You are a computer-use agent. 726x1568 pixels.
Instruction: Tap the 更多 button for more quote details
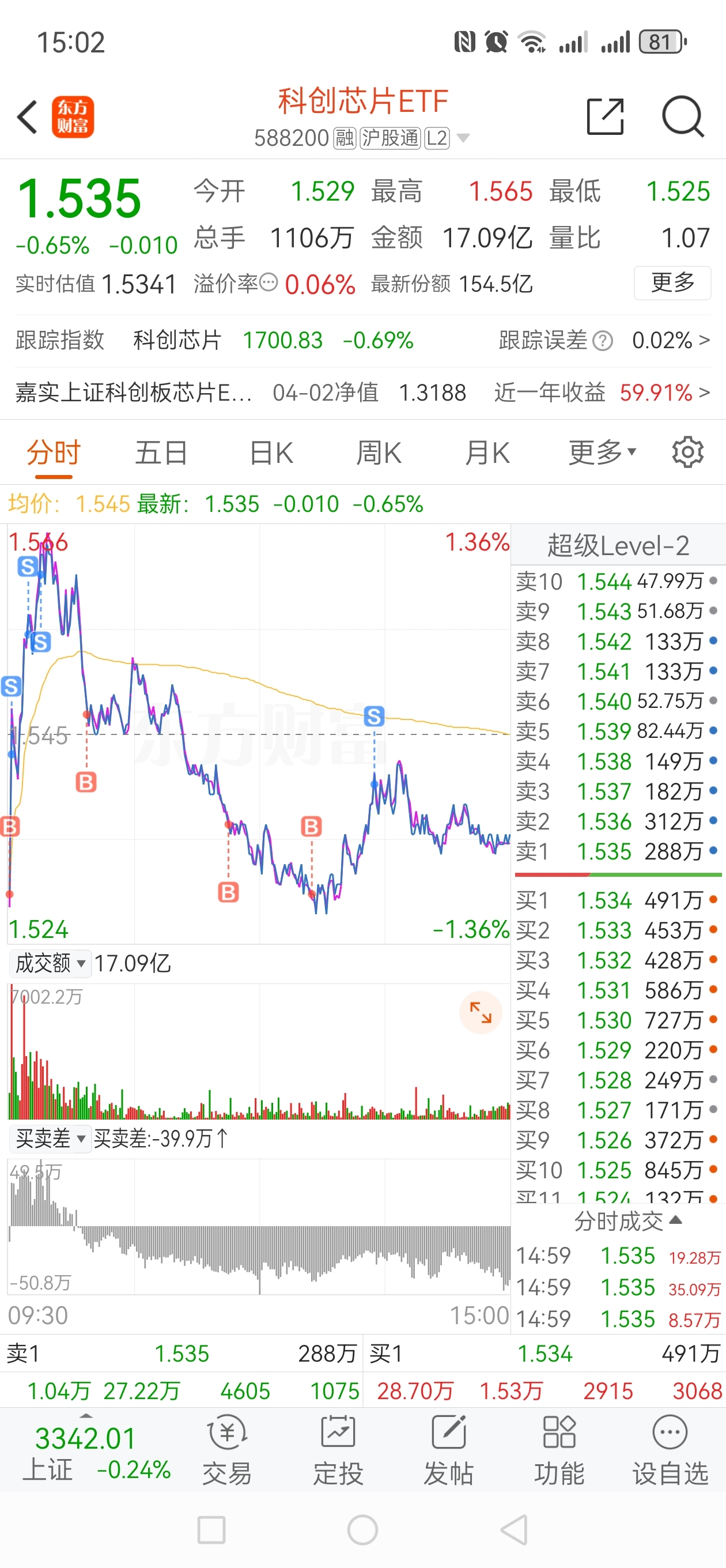pos(672,282)
